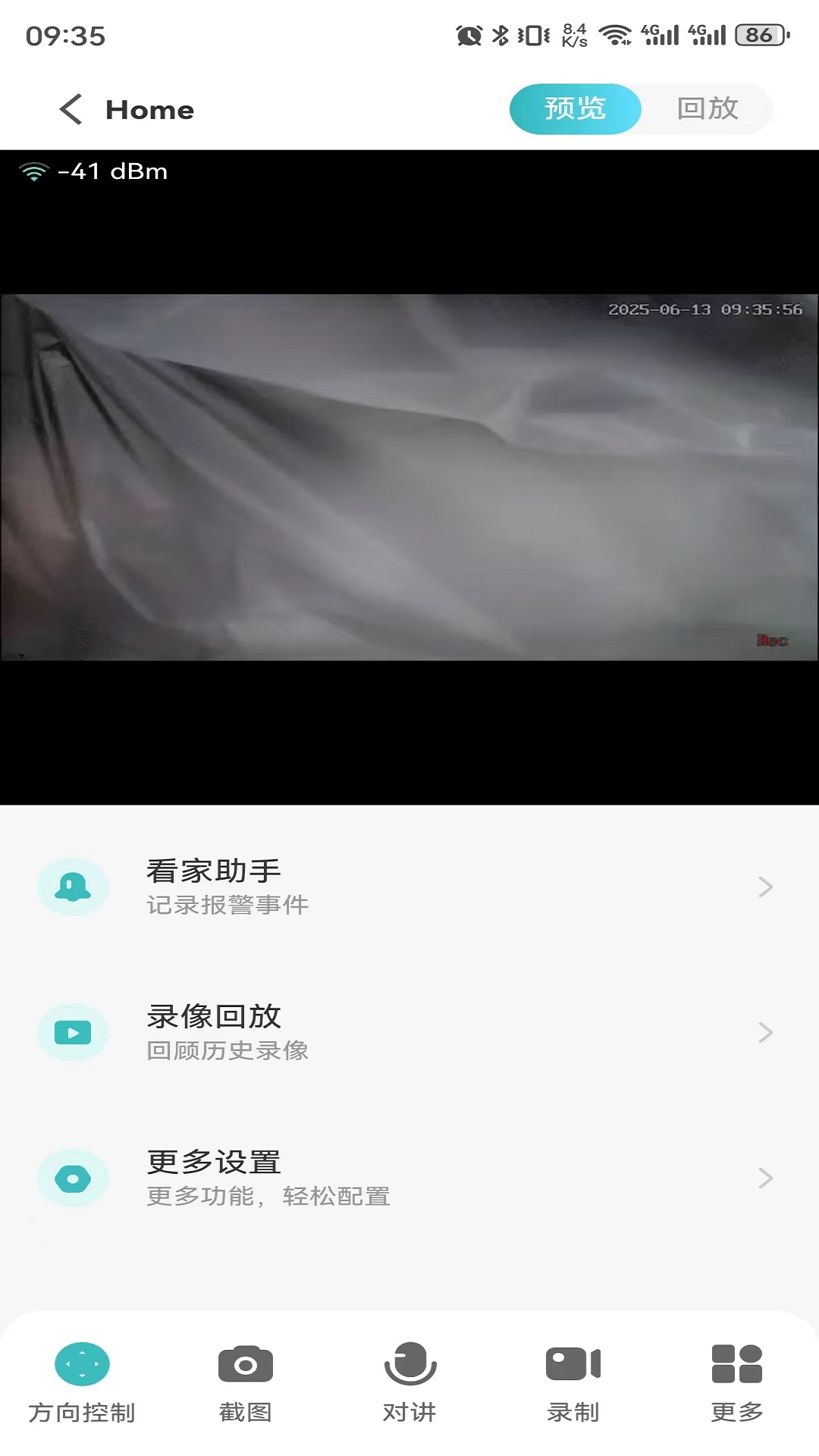Open the 更多设置 settings icon
This screenshot has height=1456, width=819.
tap(72, 1178)
